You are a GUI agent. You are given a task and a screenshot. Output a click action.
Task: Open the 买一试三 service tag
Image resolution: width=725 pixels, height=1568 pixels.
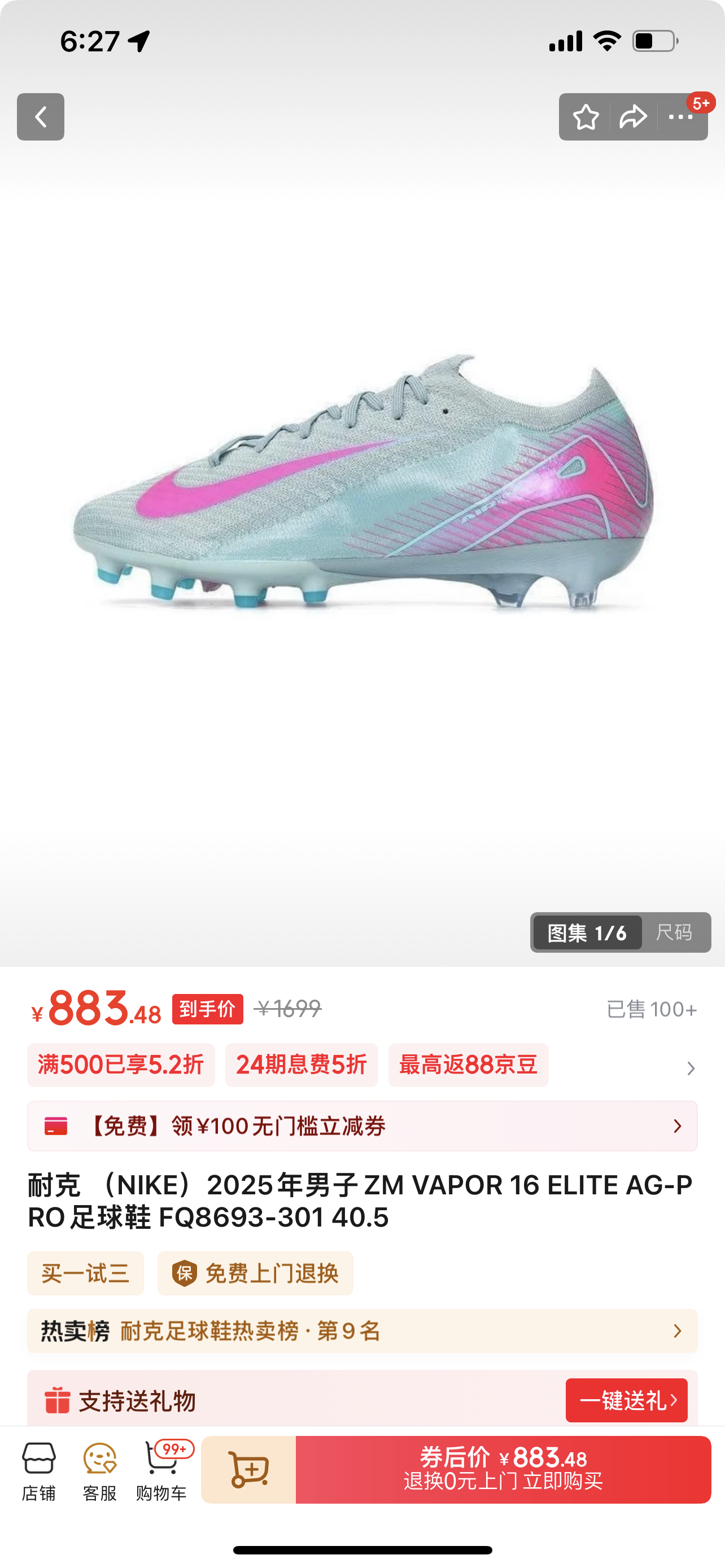[85, 1273]
